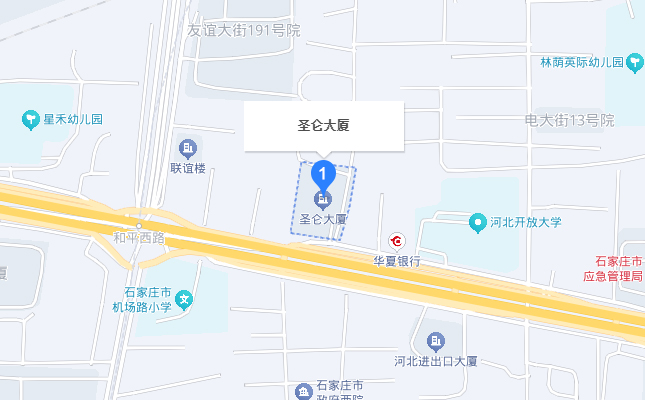Open the 圣仑大厦 info bubble
Screen dimensions: 645x400
click(x=323, y=126)
